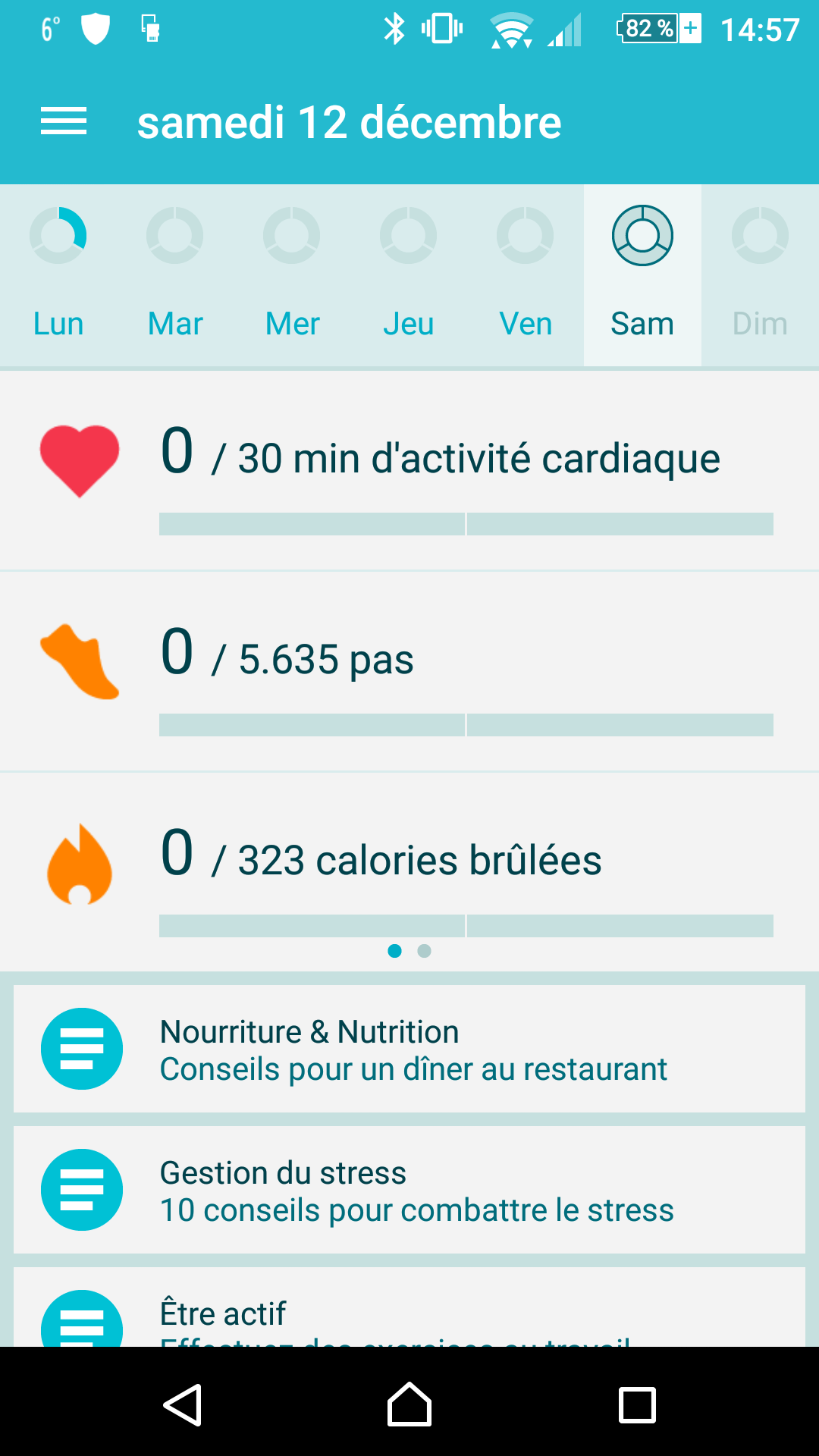The height and width of the screenshot is (1456, 819).
Task: Go to the home screen
Action: (409, 1404)
